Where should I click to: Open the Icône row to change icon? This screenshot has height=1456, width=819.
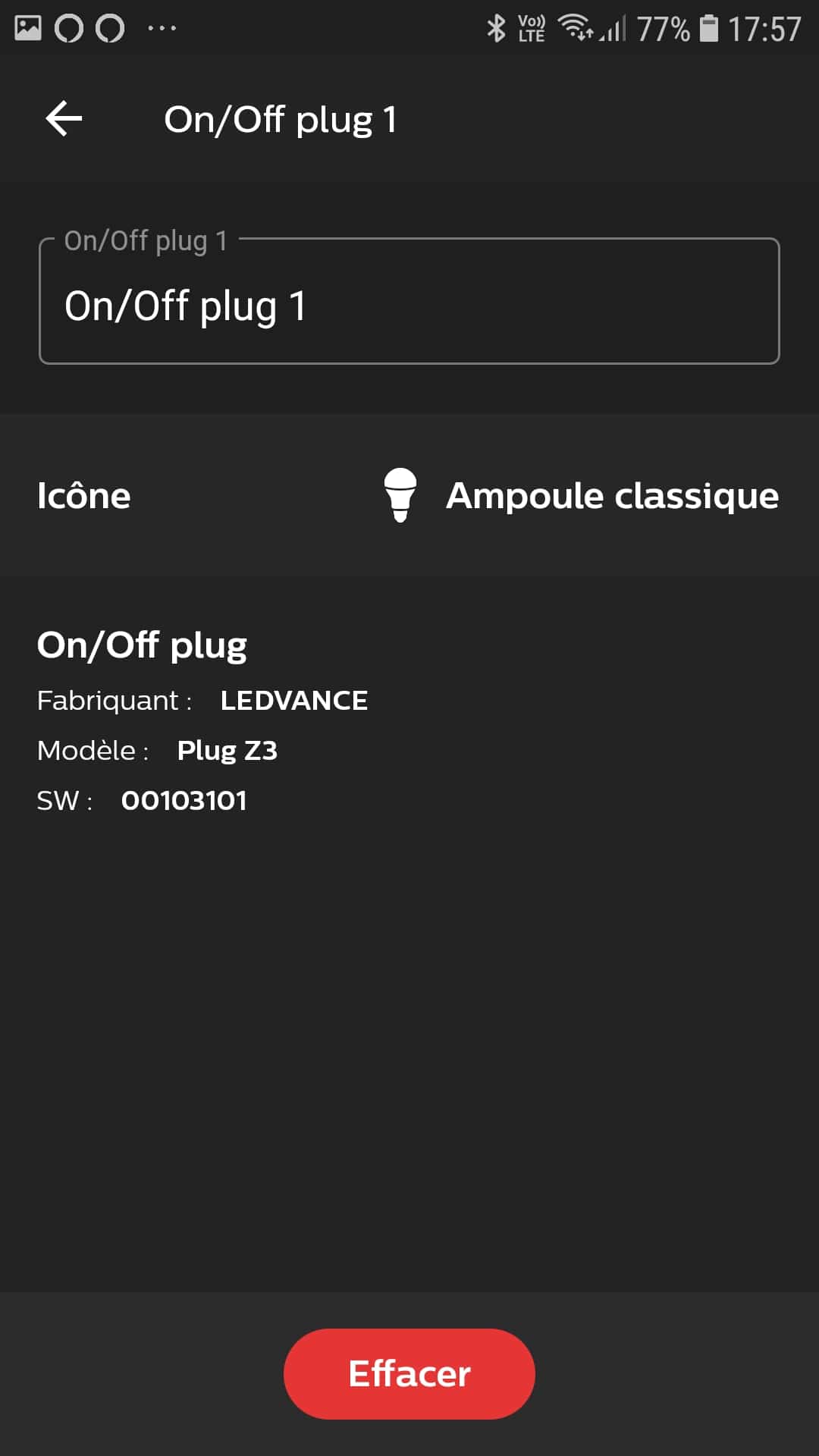[x=409, y=495]
